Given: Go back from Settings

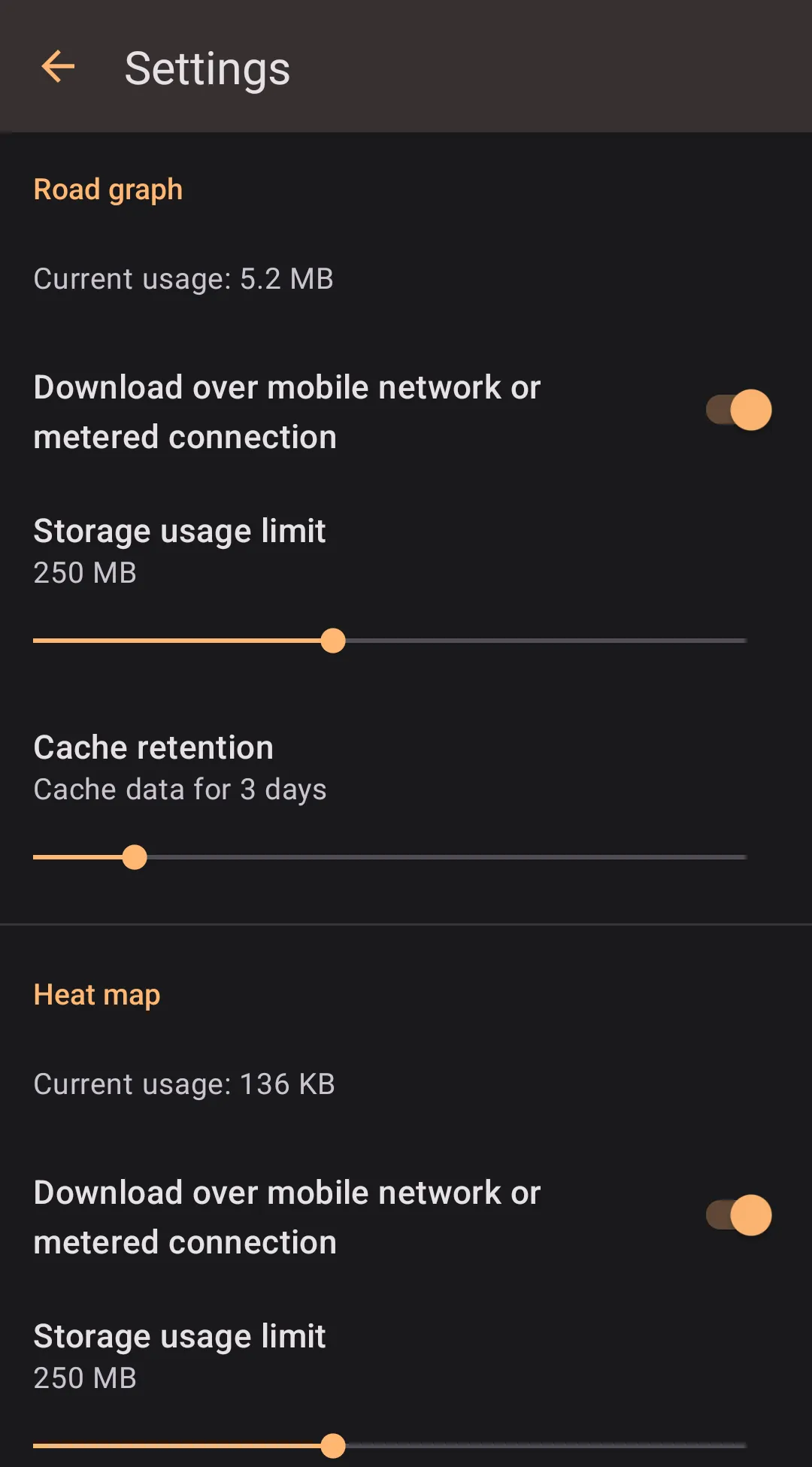Looking at the screenshot, I should tap(58, 67).
